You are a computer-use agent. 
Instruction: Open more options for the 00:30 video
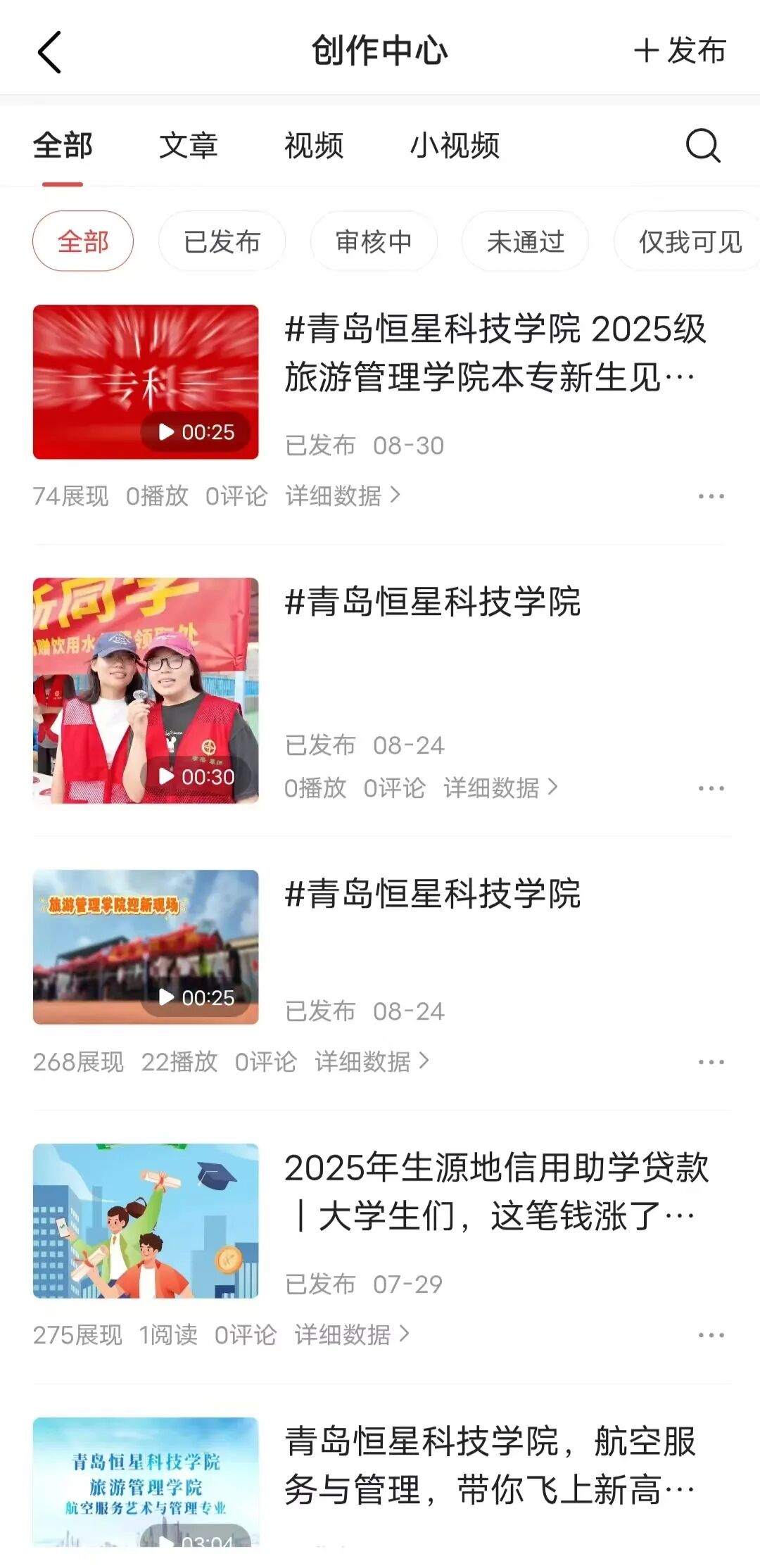(711, 788)
